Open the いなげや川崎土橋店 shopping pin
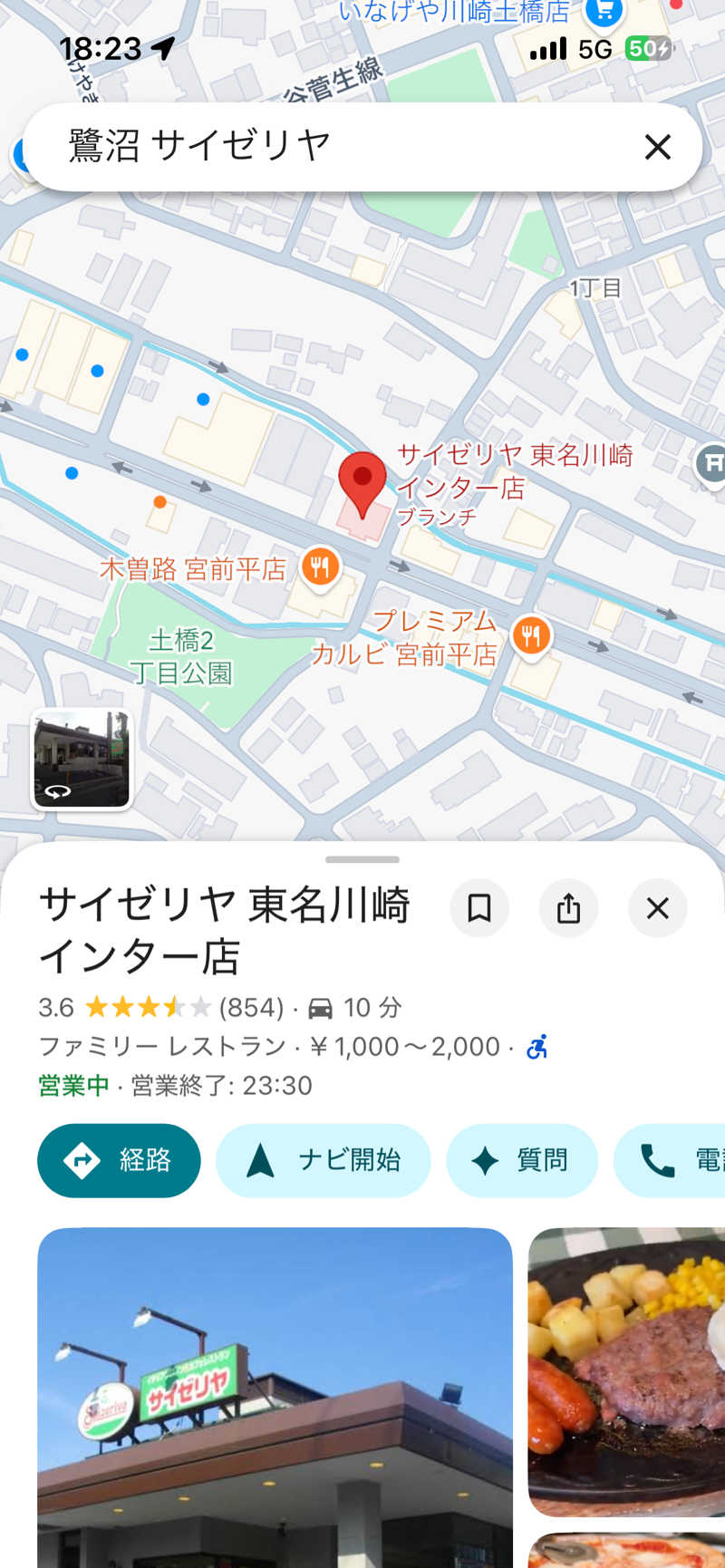This screenshot has width=725, height=1568. (x=604, y=13)
